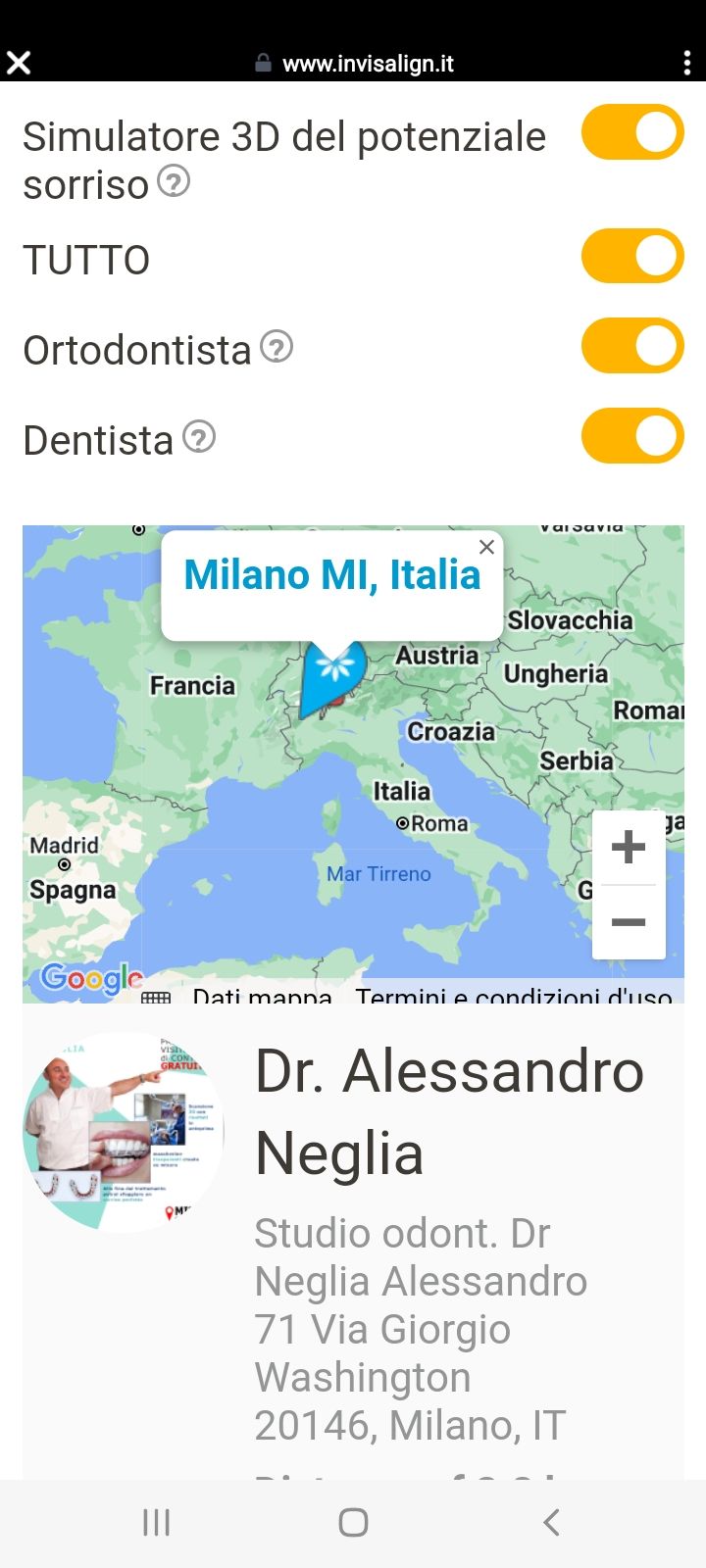706x1568 pixels.
Task: Open the browser overflow menu
Action: [x=686, y=64]
